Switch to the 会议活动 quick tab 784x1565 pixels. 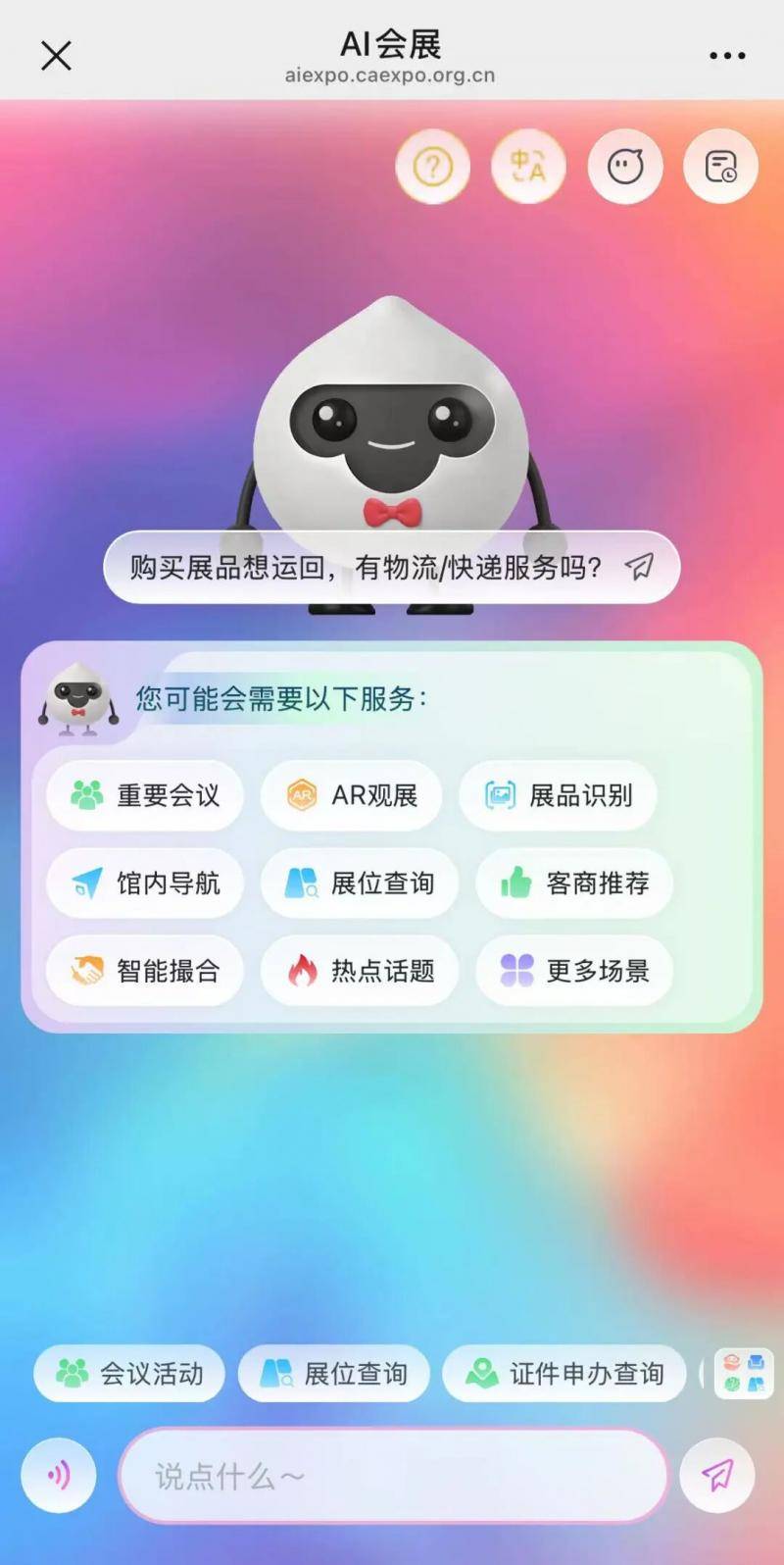127,1374
